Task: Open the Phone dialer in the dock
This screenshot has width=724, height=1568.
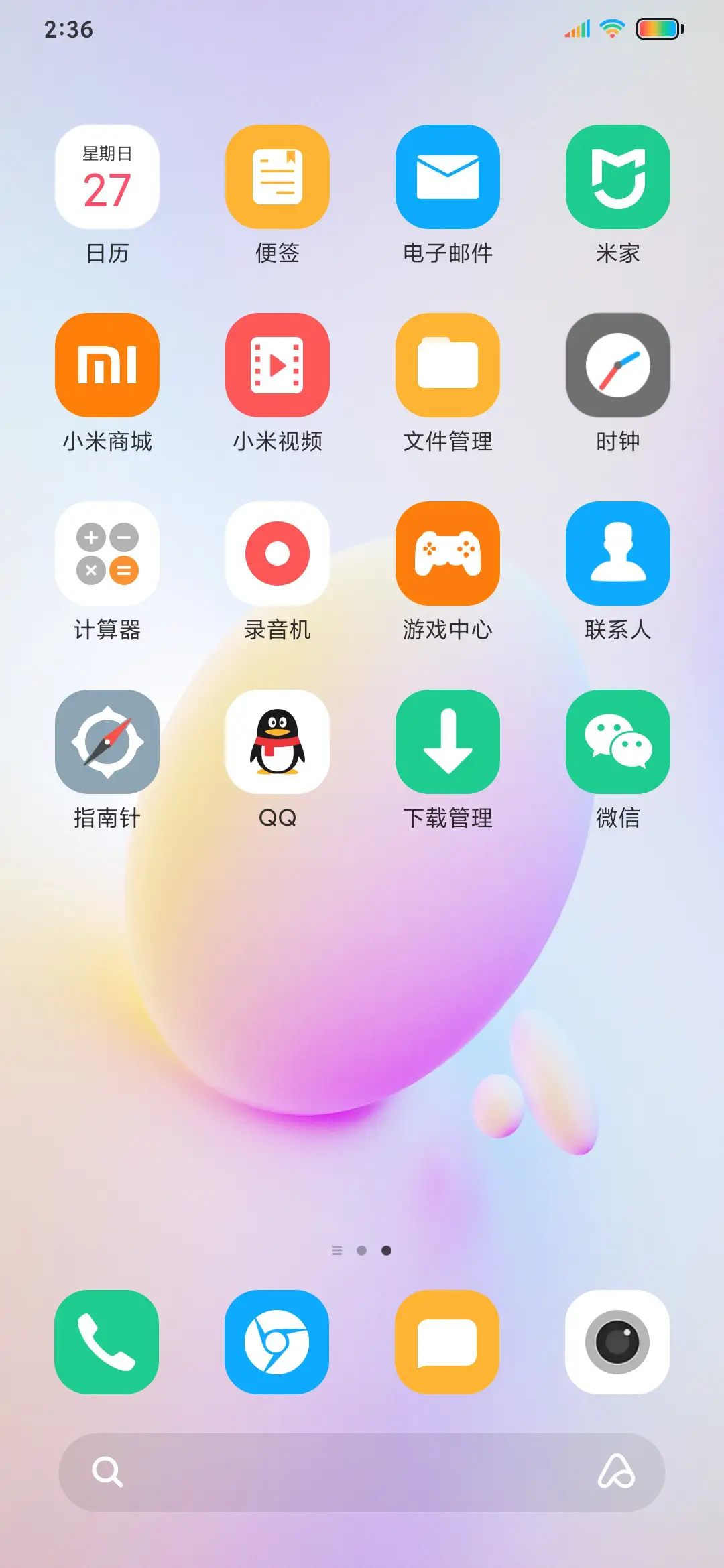Action: coord(107,1344)
